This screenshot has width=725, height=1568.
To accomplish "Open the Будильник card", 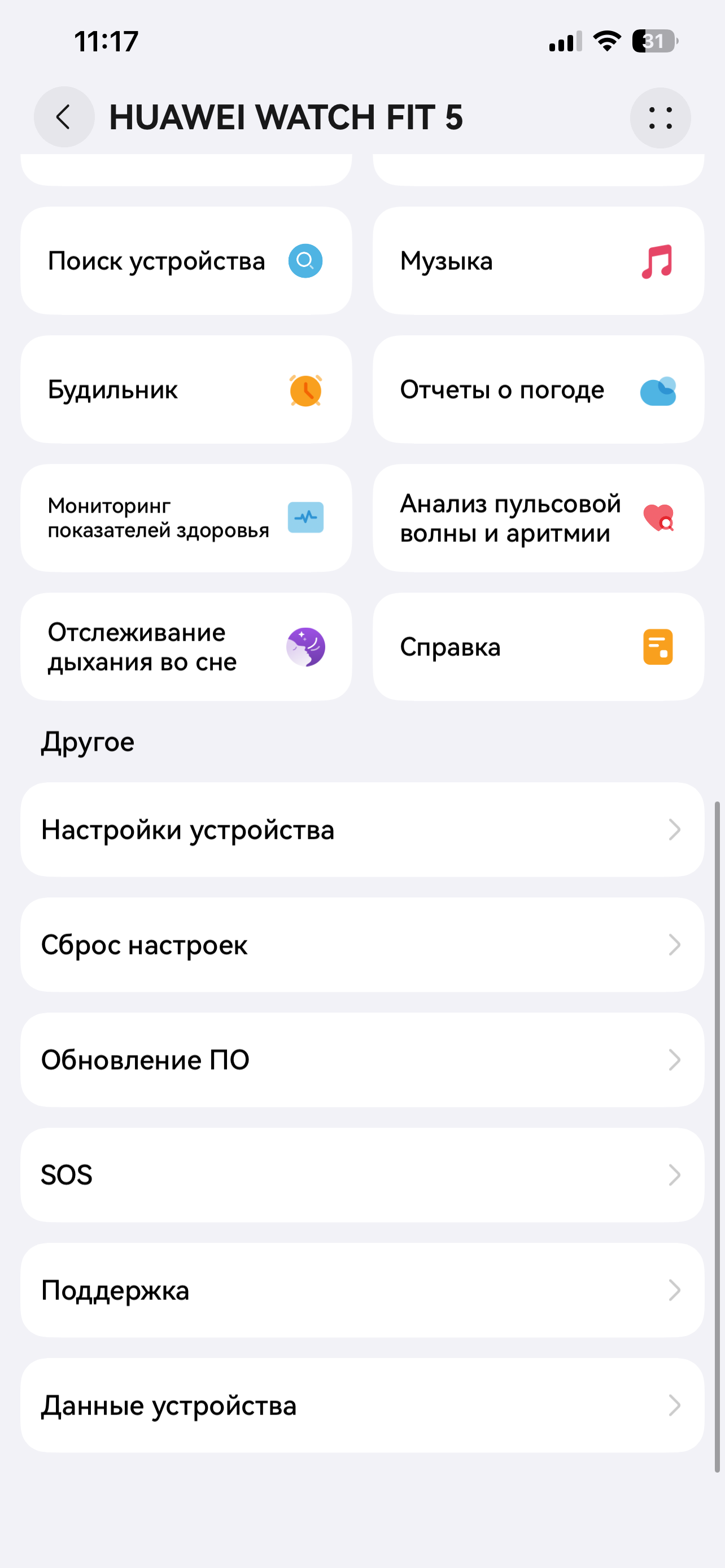I will click(x=186, y=389).
